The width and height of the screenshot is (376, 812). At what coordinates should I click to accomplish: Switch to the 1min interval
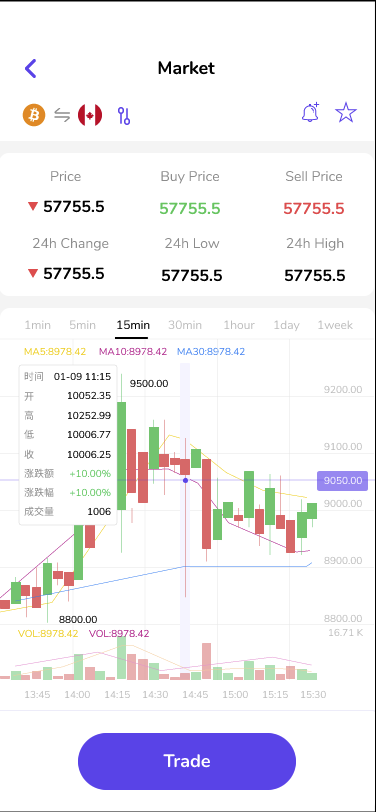coord(38,325)
